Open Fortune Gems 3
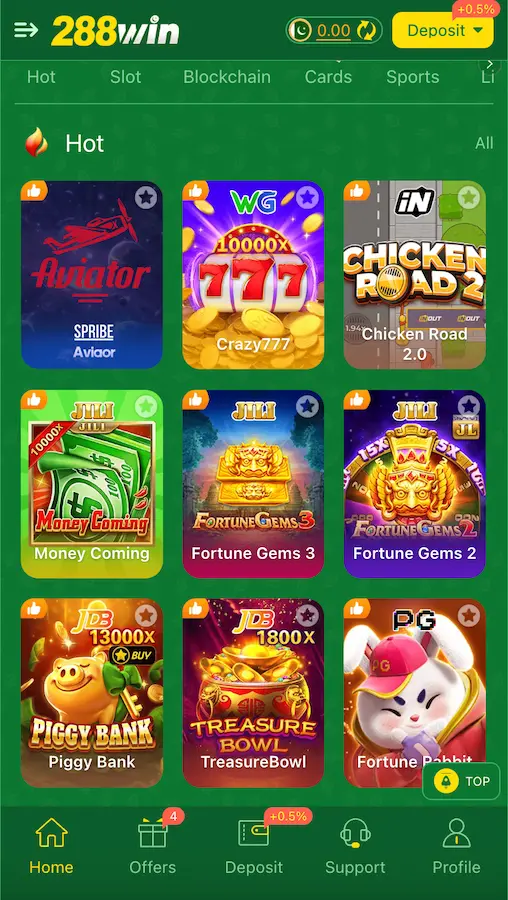 coord(253,484)
